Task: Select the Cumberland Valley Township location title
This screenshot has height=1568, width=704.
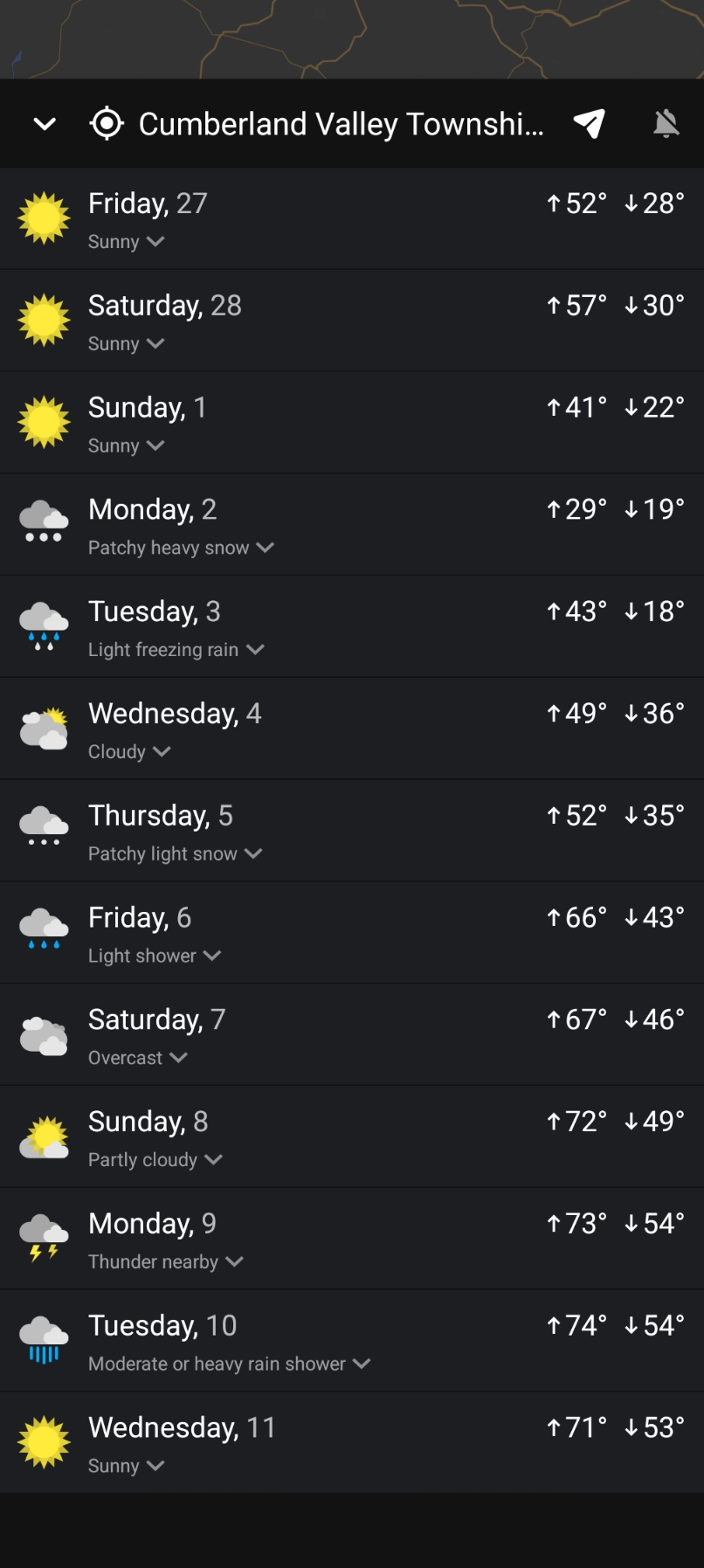Action: tap(341, 124)
